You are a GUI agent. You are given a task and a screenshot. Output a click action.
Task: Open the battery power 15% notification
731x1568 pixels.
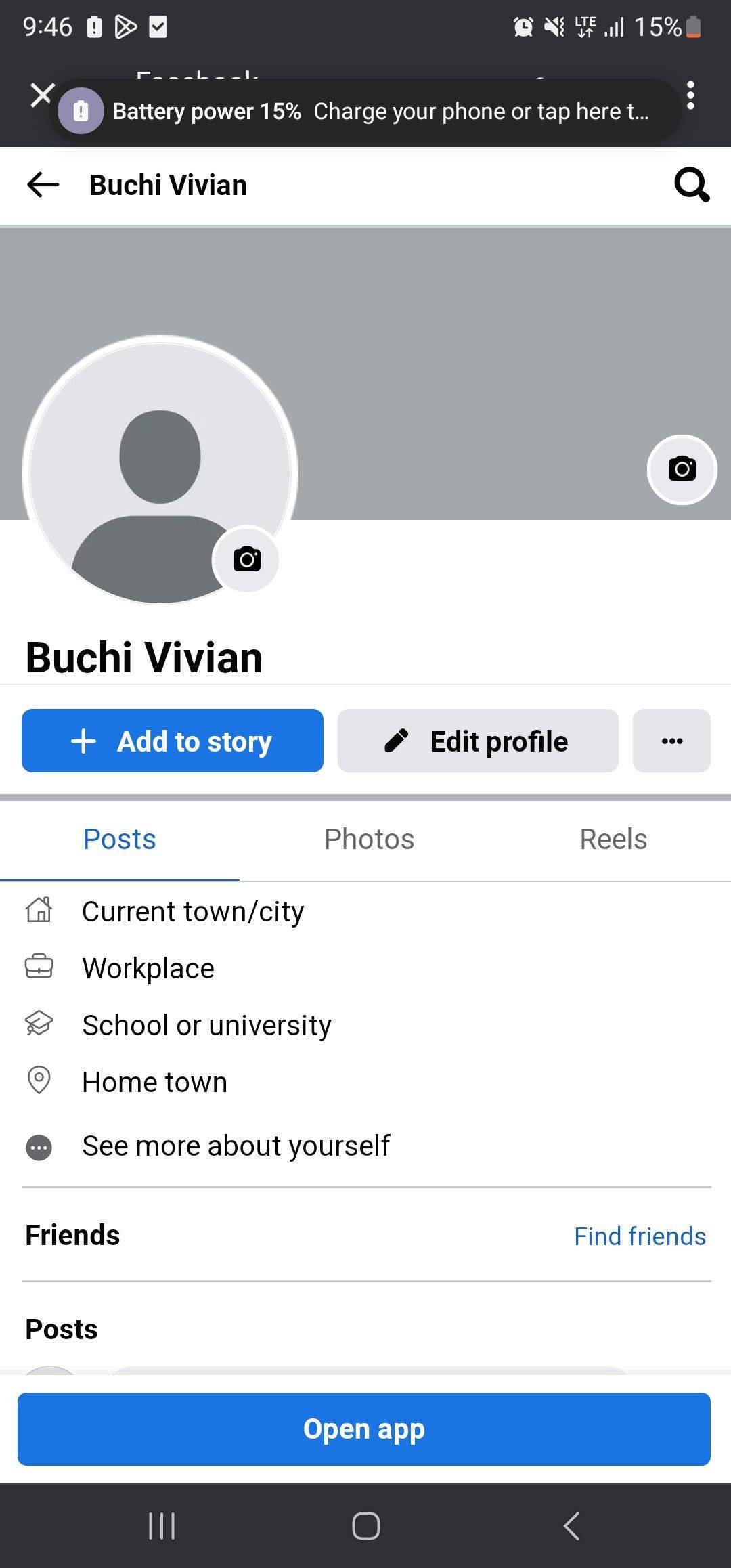[365, 111]
